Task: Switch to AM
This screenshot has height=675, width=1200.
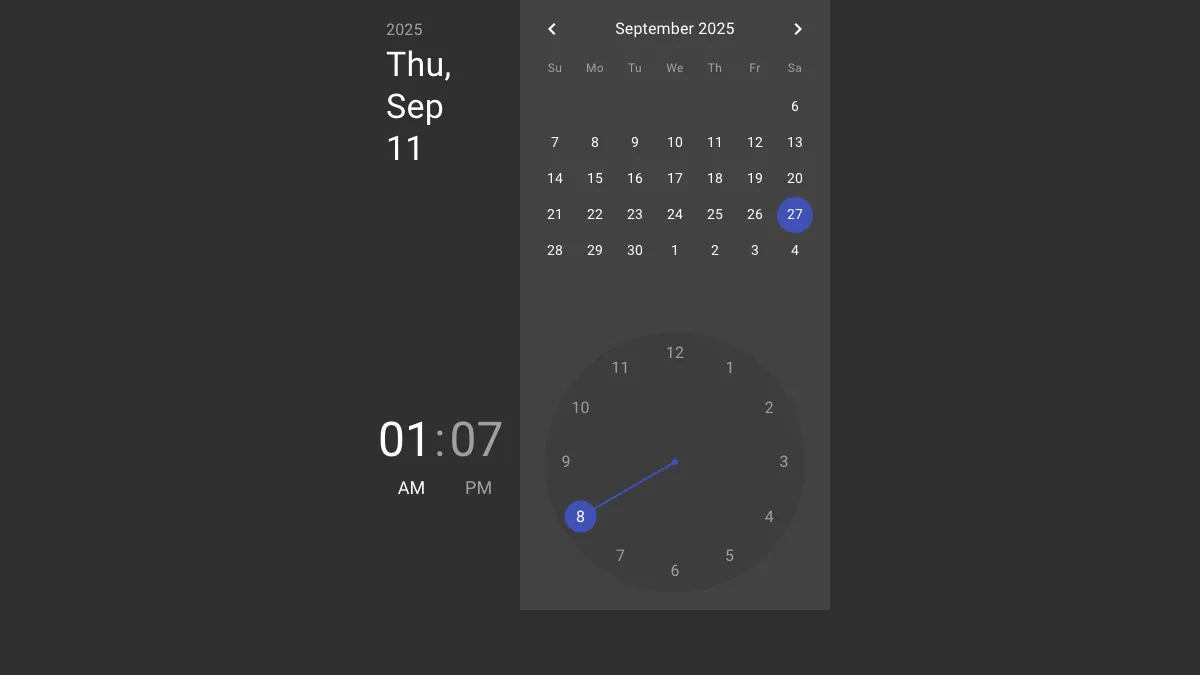Action: (411, 488)
